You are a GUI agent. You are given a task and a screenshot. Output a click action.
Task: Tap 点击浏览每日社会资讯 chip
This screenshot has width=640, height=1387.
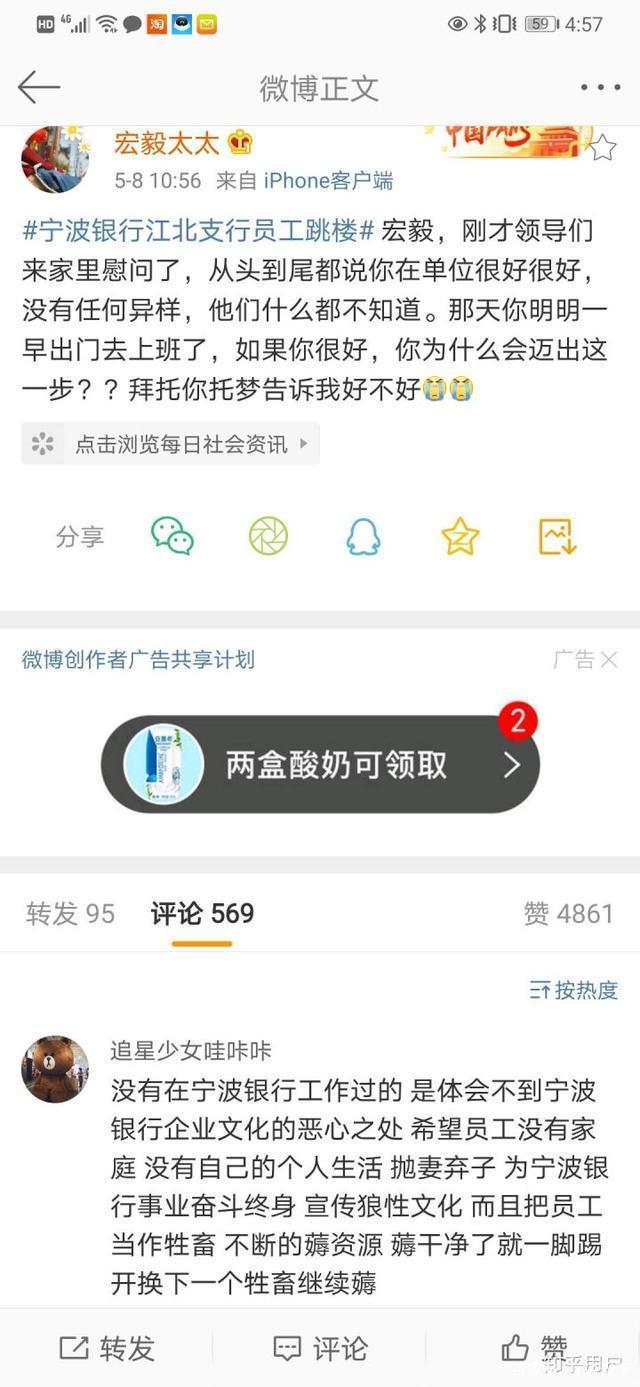pyautogui.click(x=170, y=443)
